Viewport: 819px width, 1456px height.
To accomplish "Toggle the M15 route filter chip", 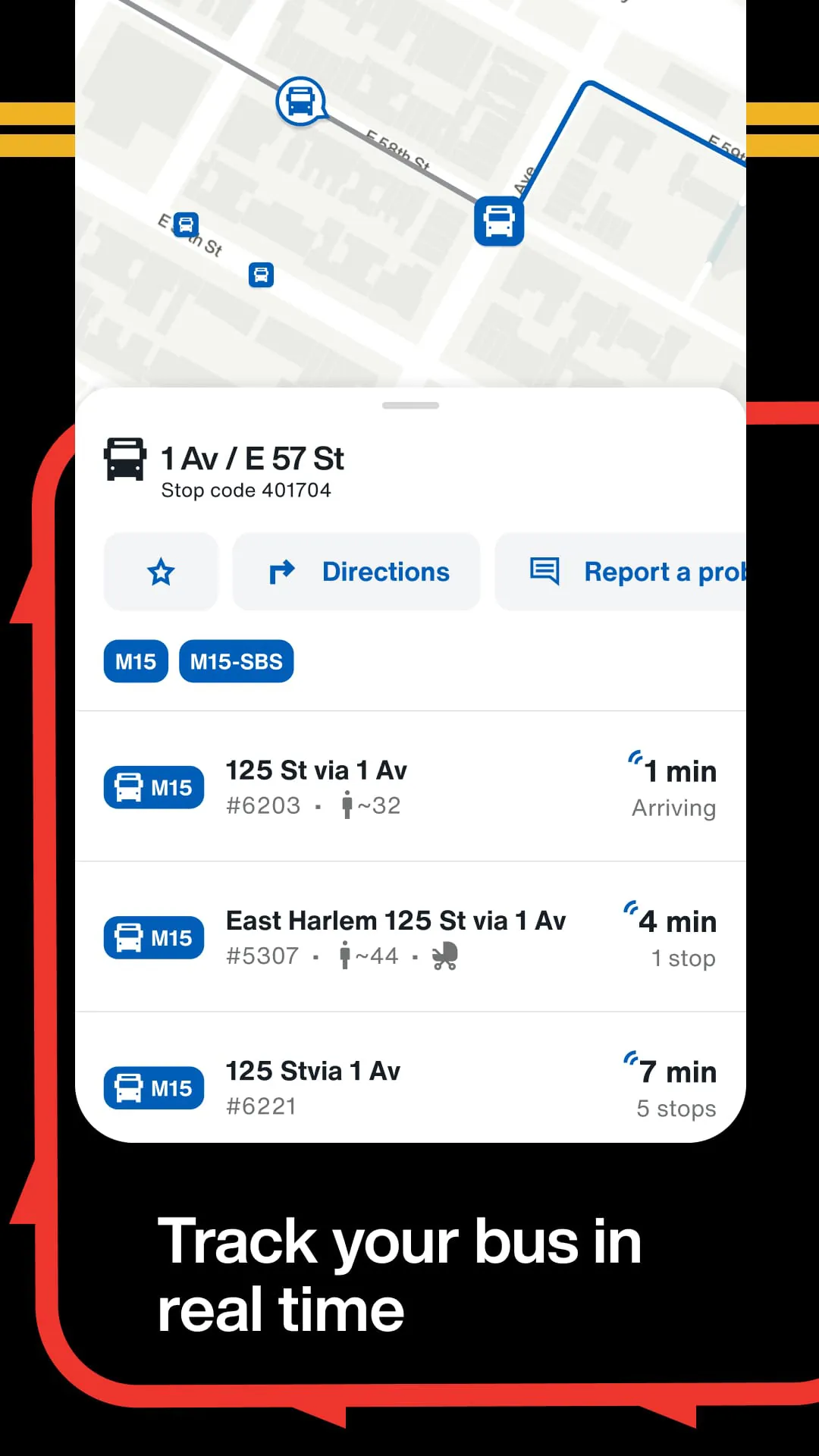I will point(135,661).
